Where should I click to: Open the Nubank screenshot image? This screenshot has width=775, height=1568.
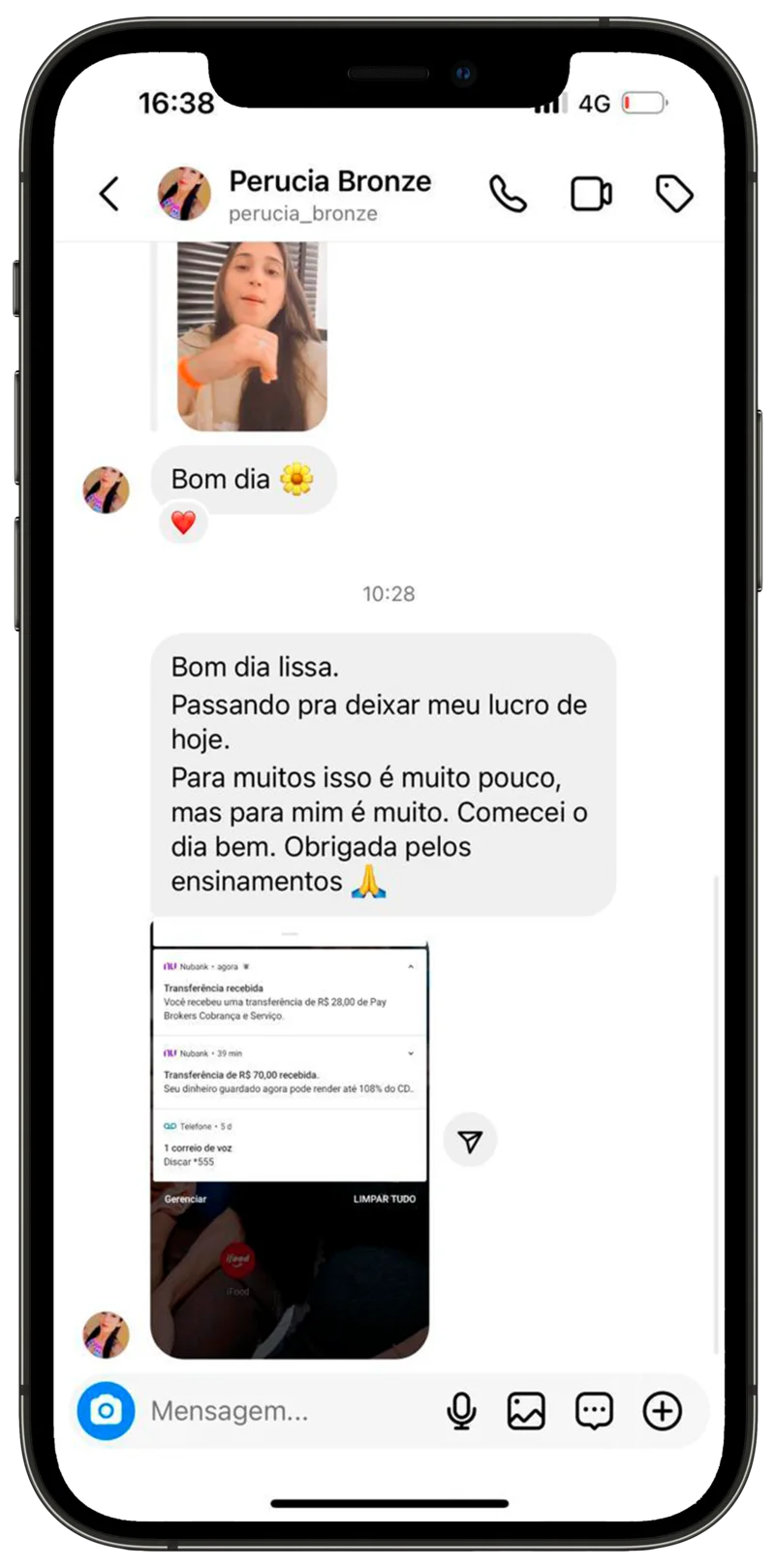click(290, 1140)
